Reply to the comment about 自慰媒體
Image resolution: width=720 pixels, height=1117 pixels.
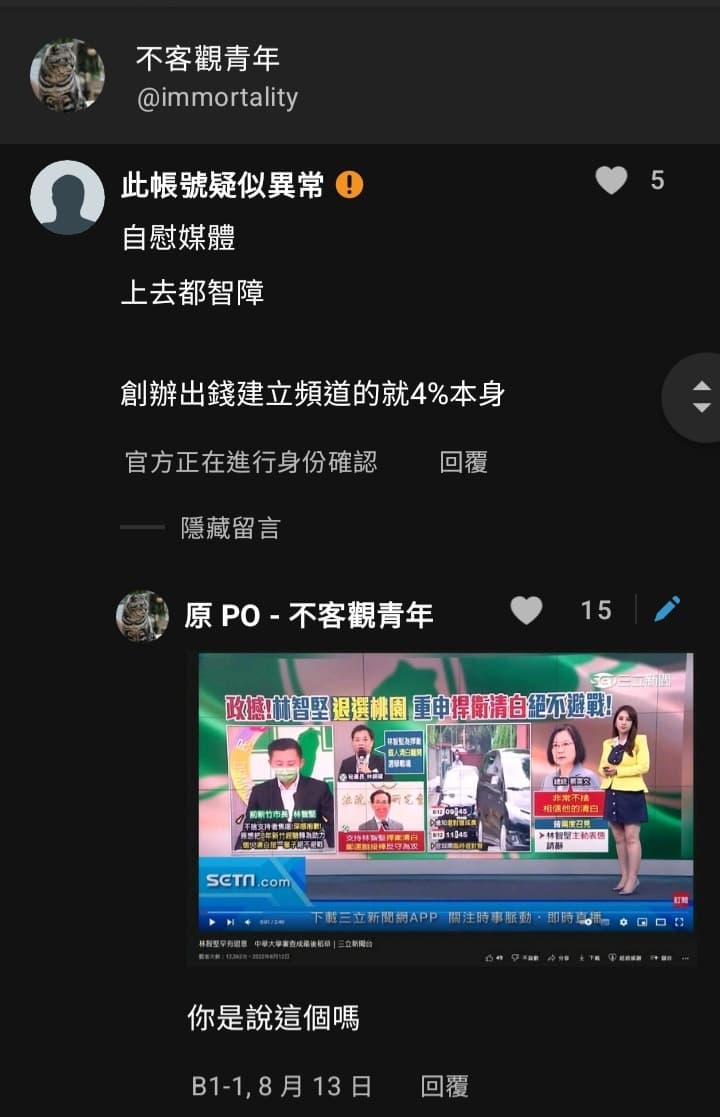point(463,462)
